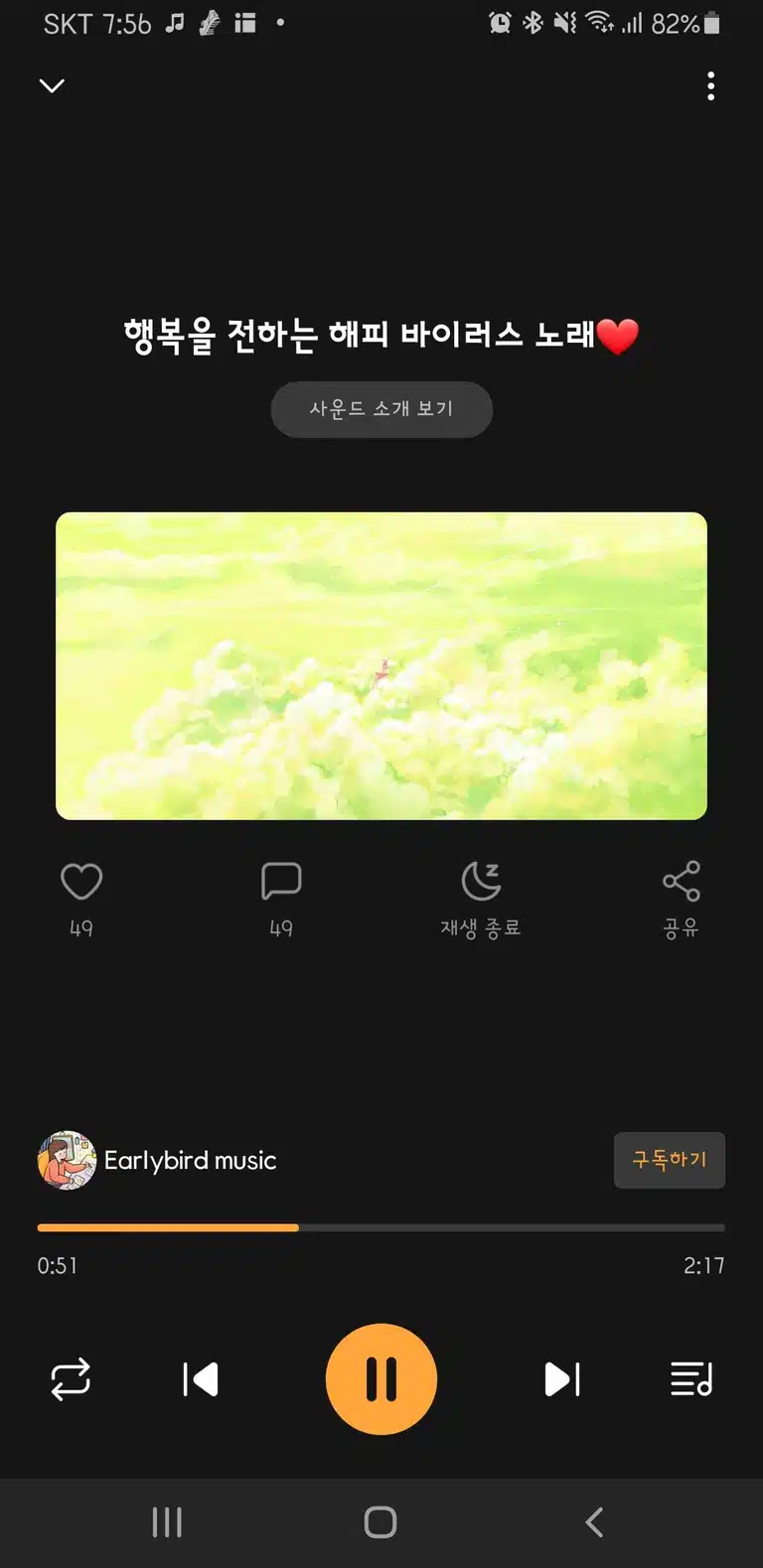Collapse the player with the down chevron

[52, 86]
